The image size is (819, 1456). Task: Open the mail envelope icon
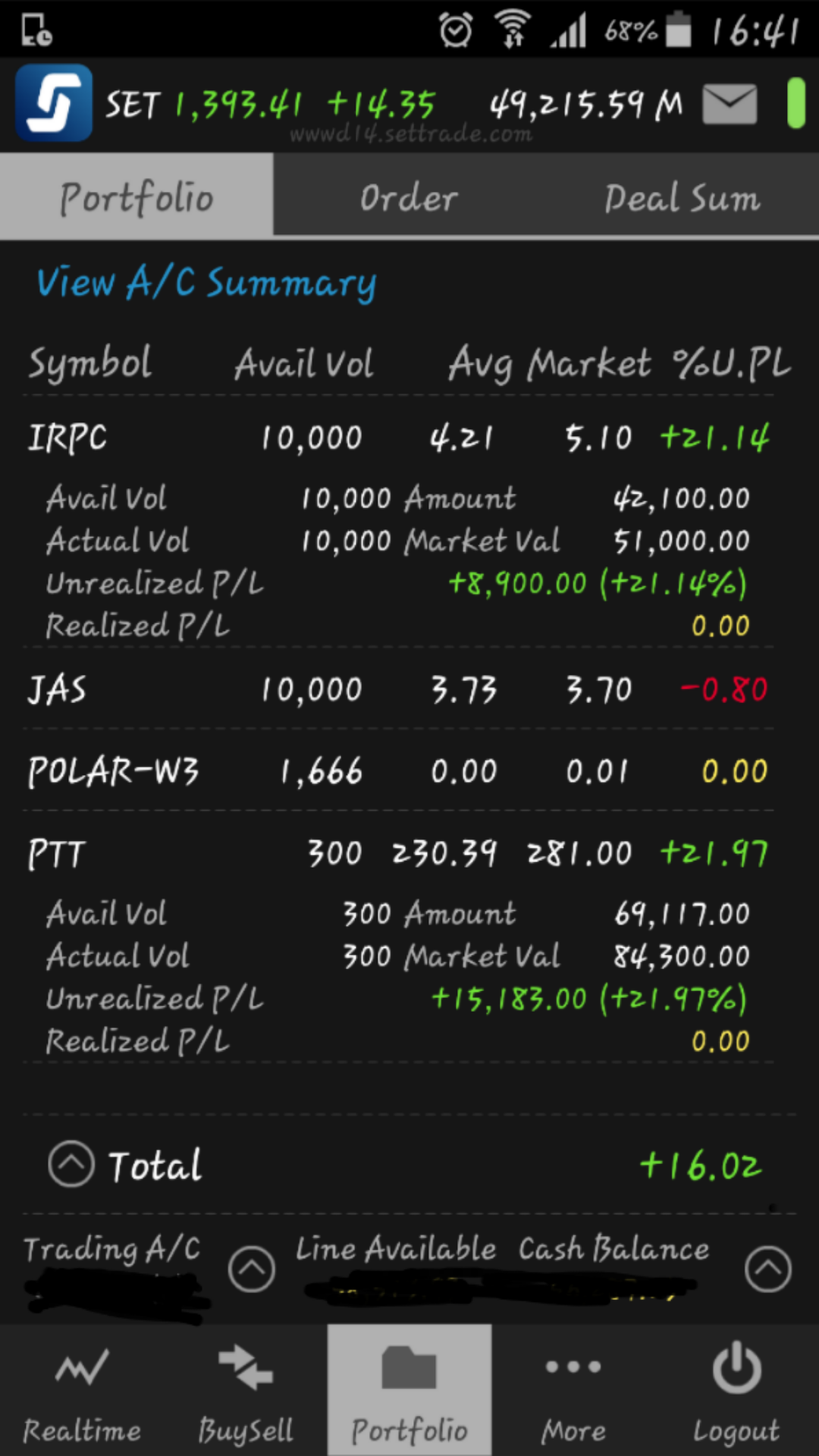click(x=729, y=104)
